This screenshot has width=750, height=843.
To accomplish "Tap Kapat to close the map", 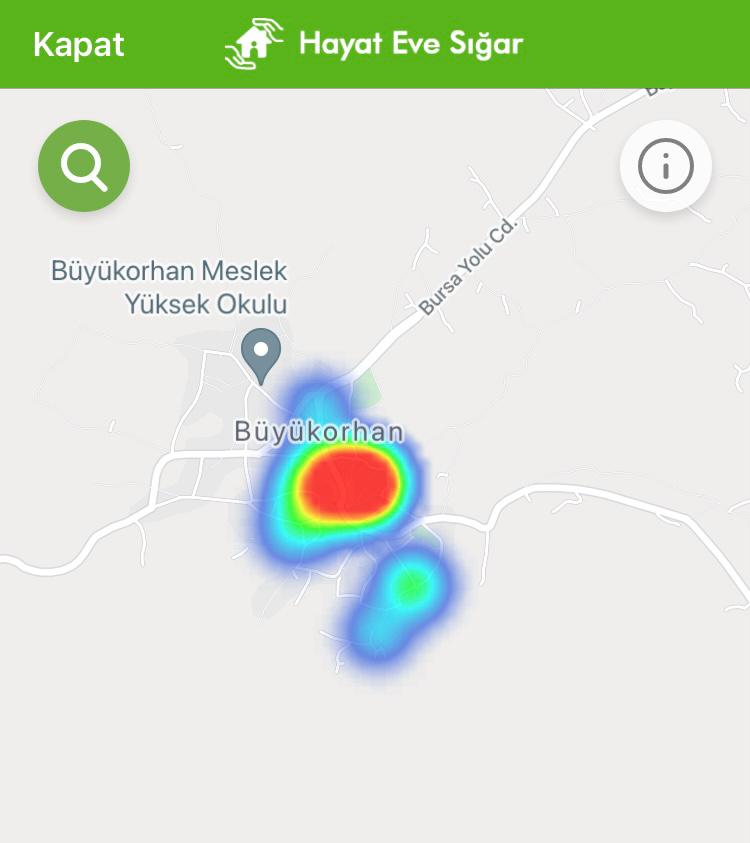I will tap(79, 45).
